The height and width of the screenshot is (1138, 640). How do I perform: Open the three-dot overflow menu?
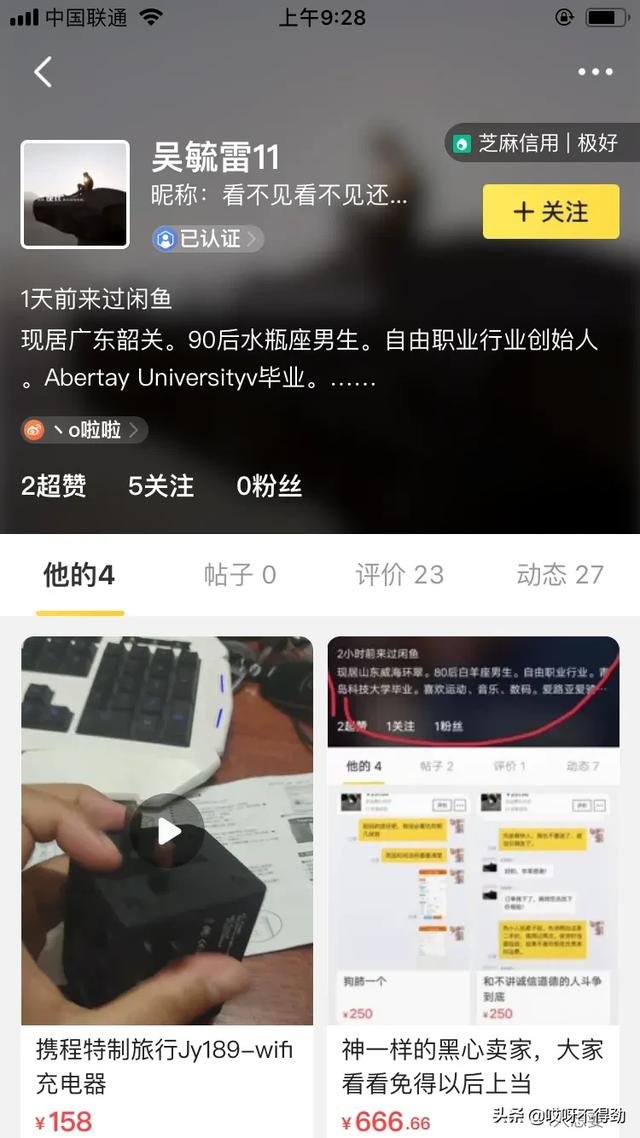595,72
